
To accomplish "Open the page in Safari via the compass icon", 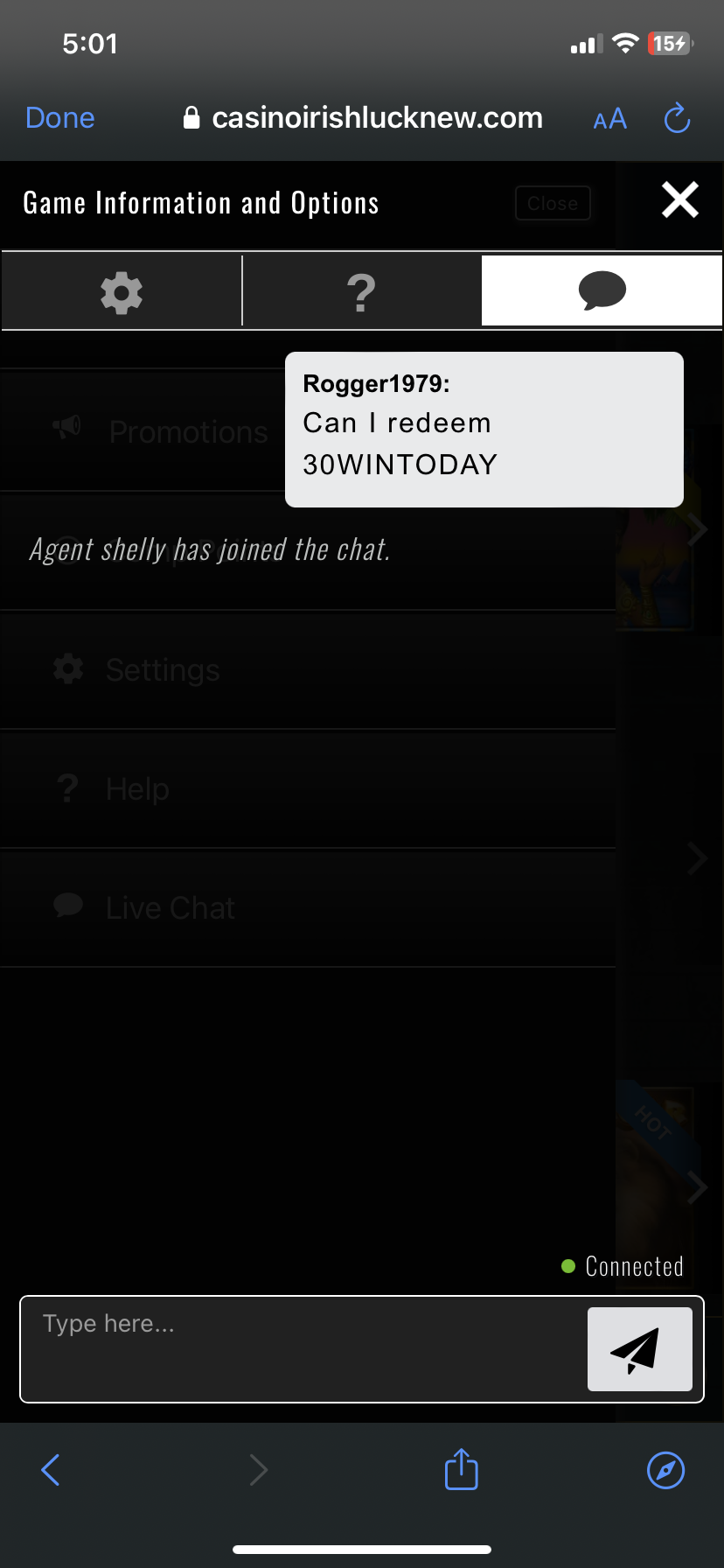I will (665, 1470).
